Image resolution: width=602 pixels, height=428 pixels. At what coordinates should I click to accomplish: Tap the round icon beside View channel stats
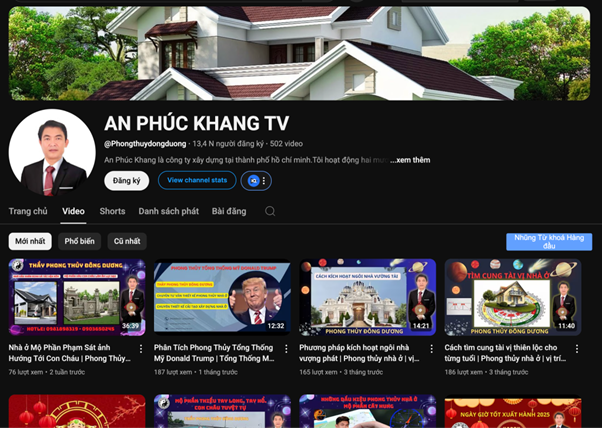tap(255, 181)
